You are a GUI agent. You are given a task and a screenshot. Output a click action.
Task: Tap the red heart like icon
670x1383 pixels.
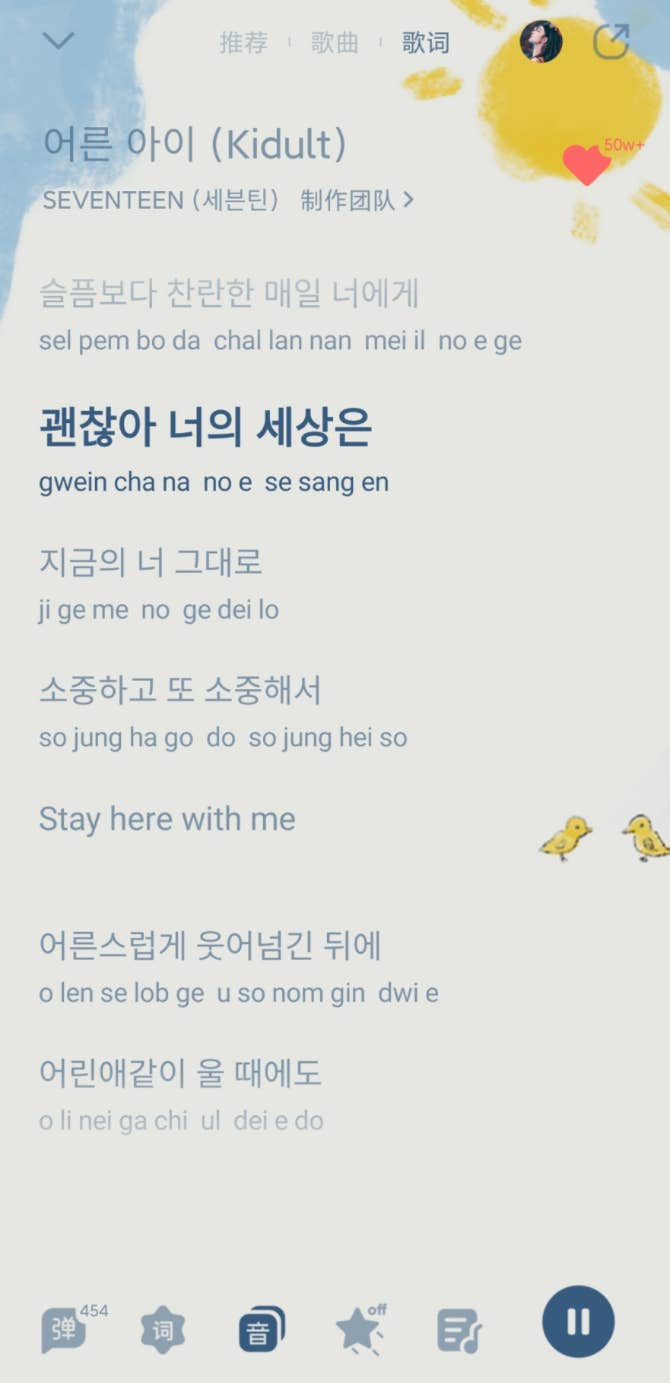coord(587,164)
